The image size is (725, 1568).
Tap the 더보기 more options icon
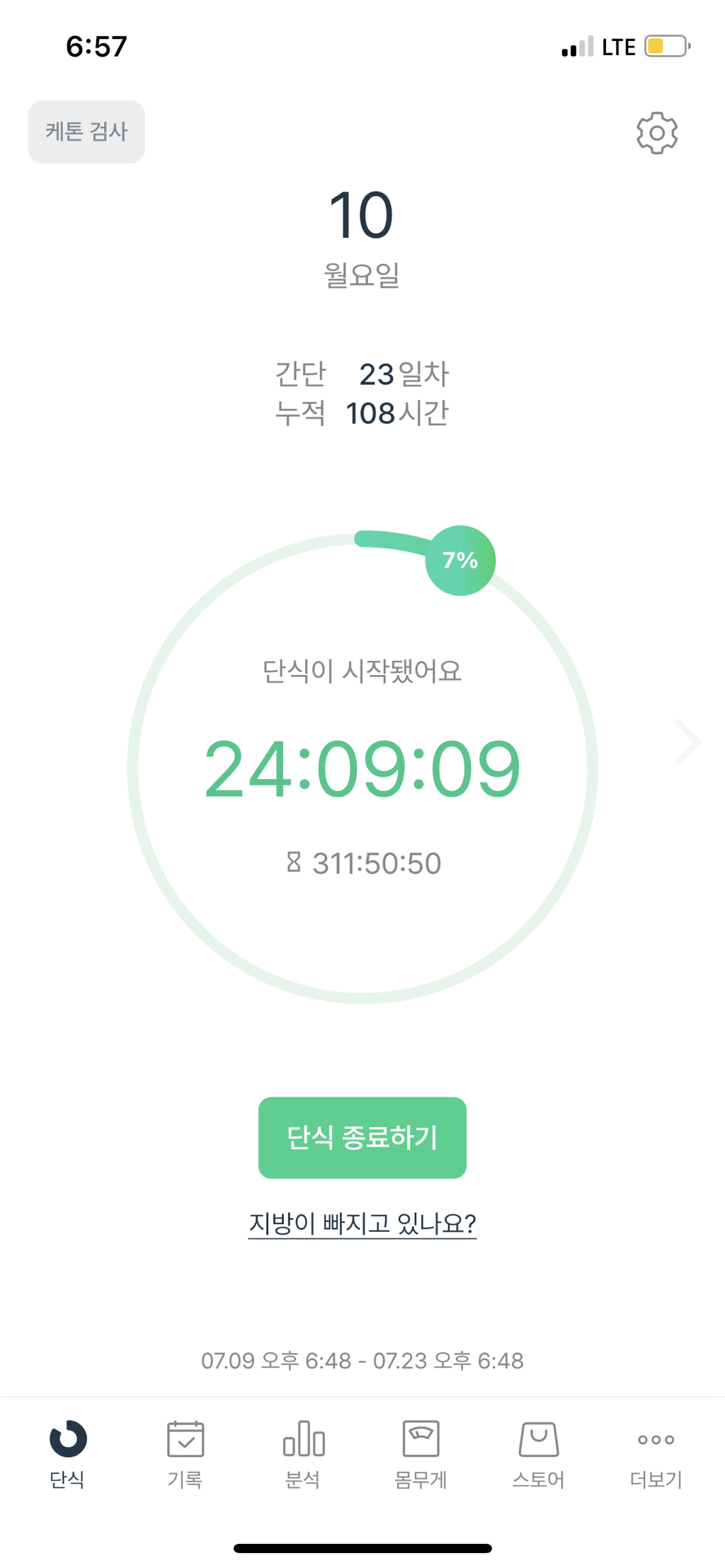(656, 1440)
